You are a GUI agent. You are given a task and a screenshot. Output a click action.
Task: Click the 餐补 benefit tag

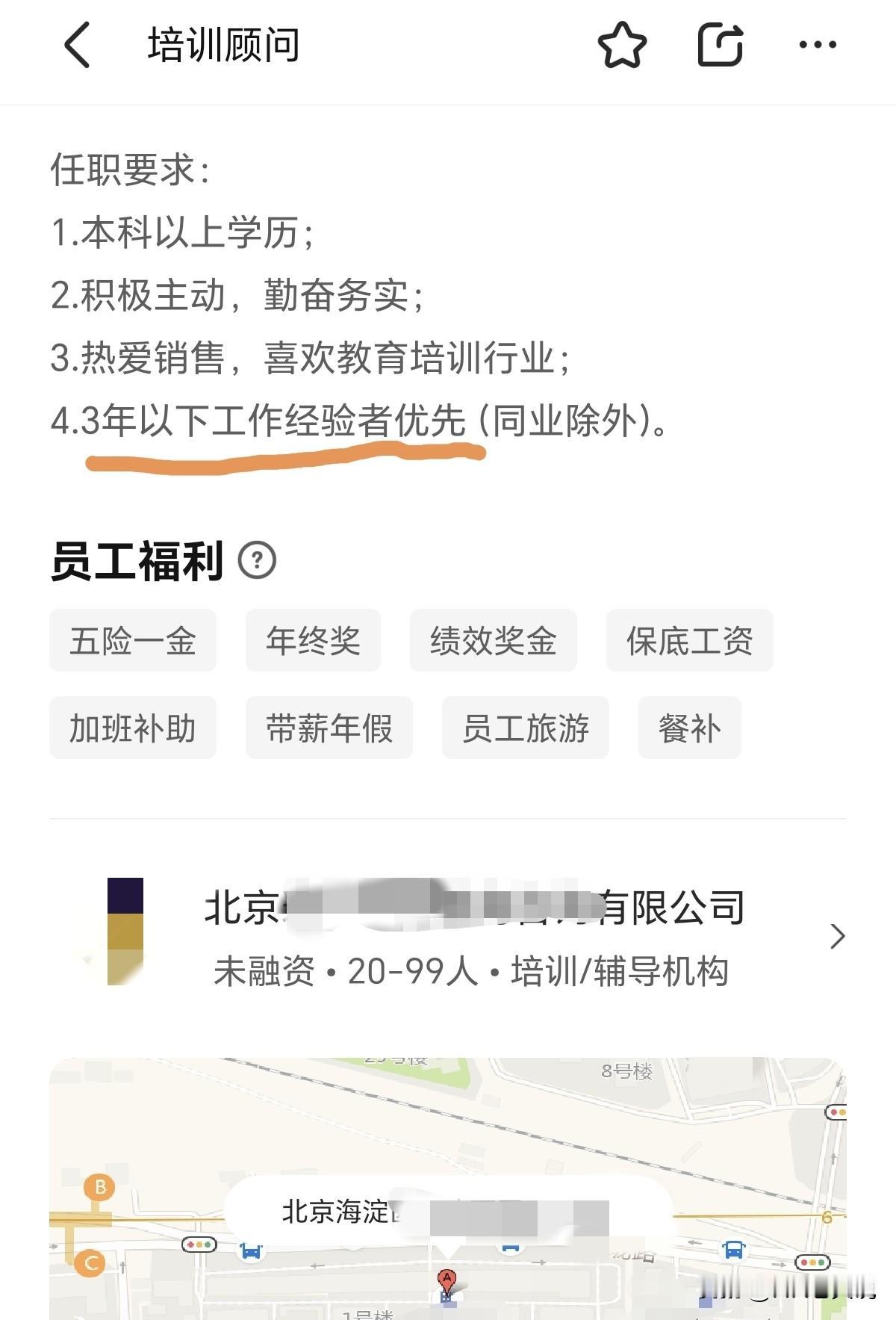[691, 728]
